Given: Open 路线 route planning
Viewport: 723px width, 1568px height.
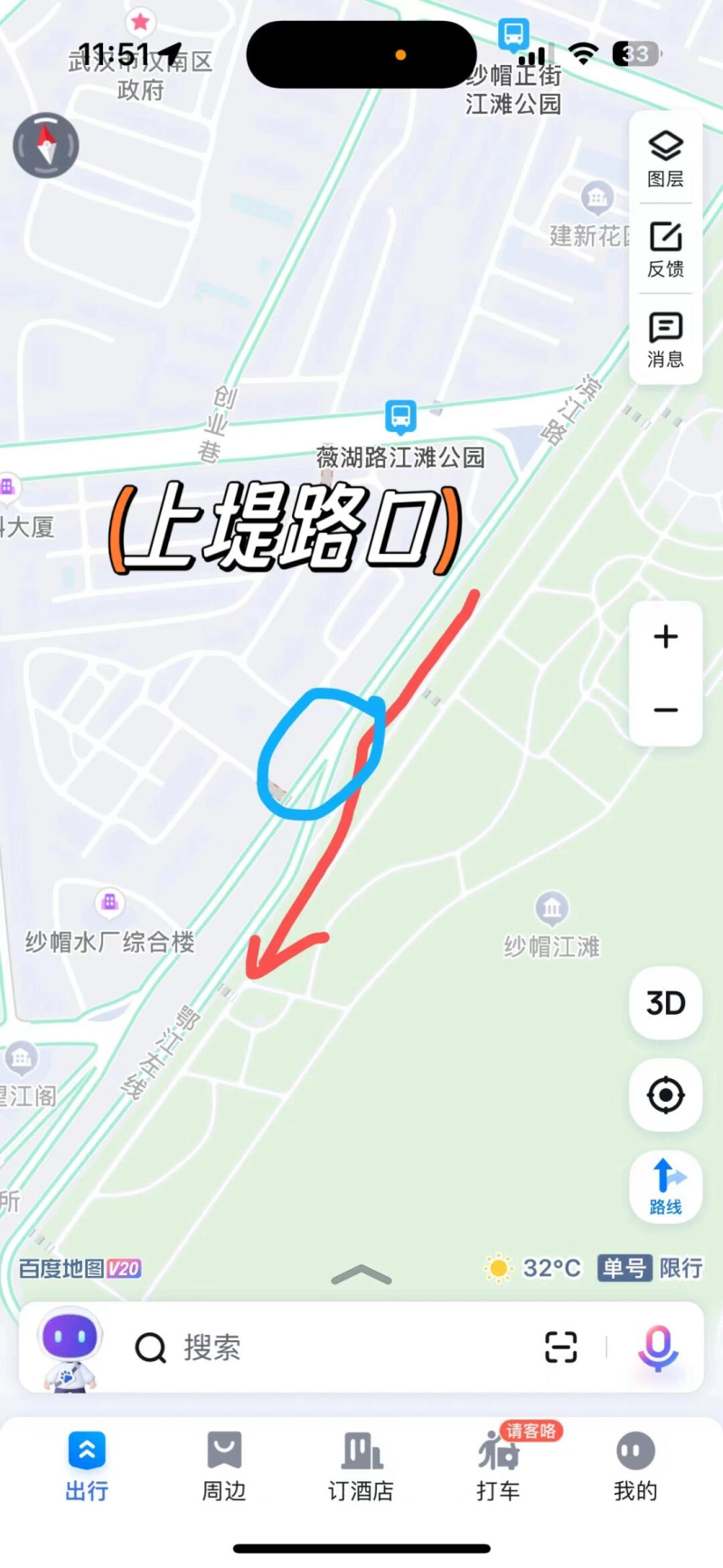Looking at the screenshot, I should (665, 1187).
